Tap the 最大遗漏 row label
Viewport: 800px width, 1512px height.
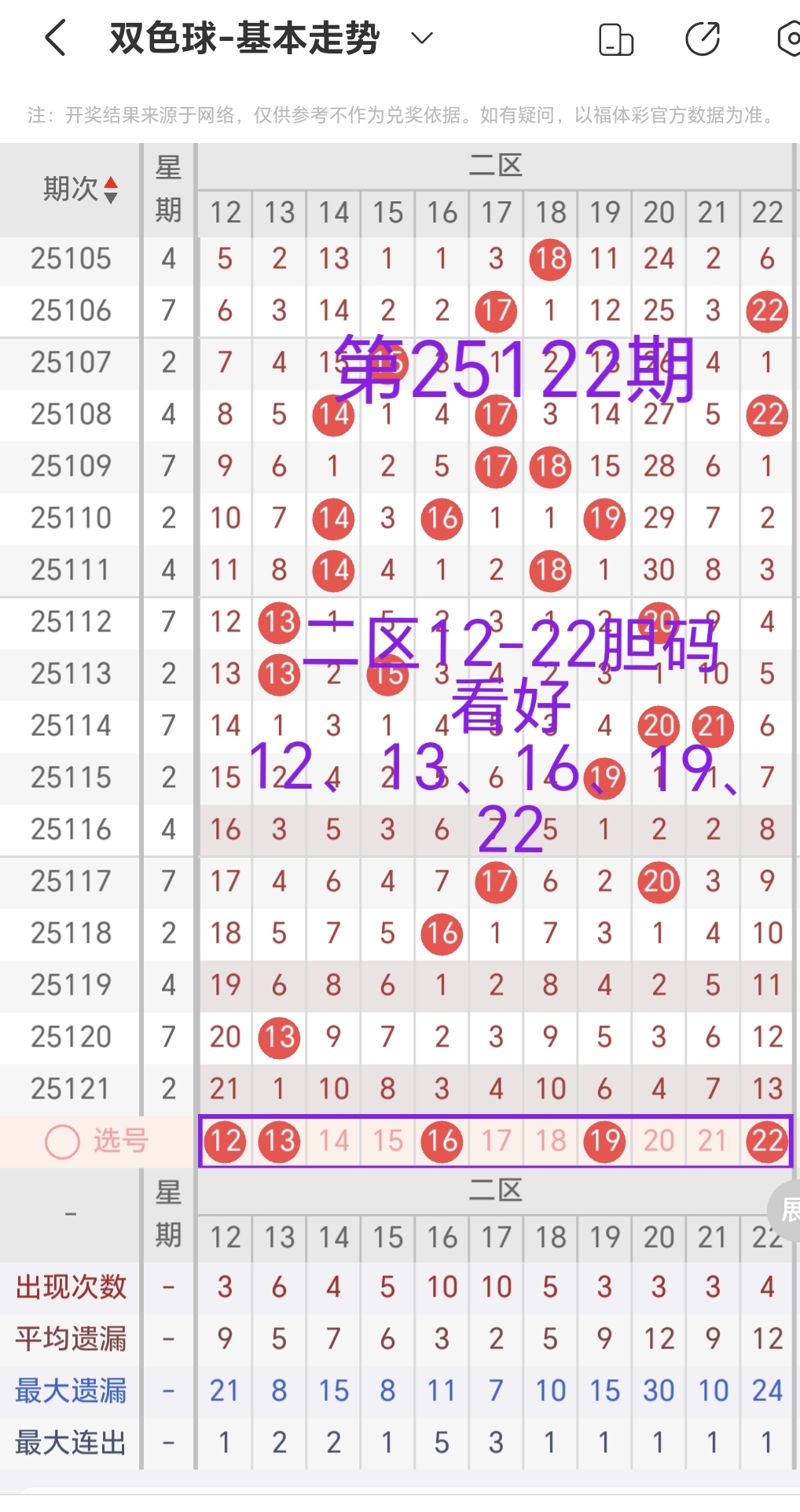70,1390
